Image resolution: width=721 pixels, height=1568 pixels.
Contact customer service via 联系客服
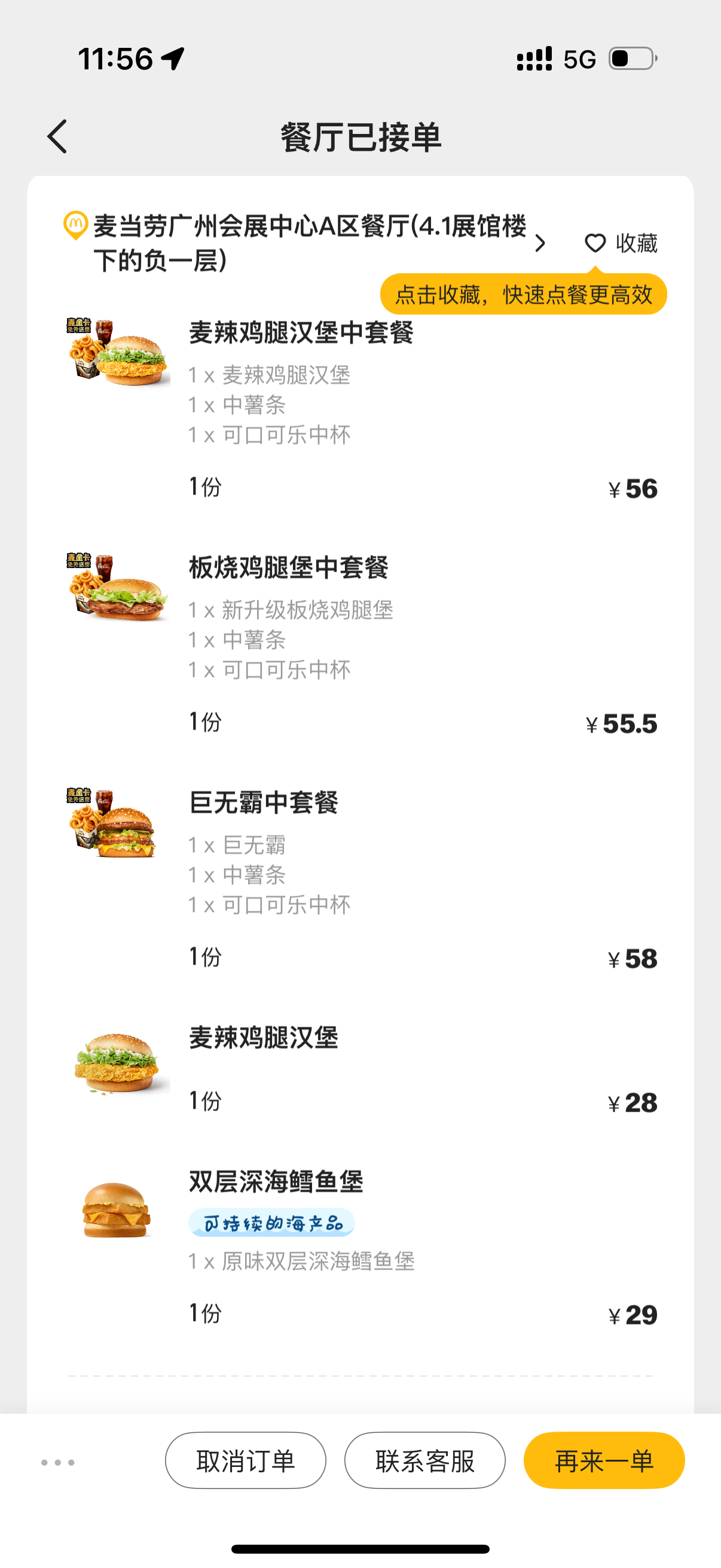coord(424,1460)
